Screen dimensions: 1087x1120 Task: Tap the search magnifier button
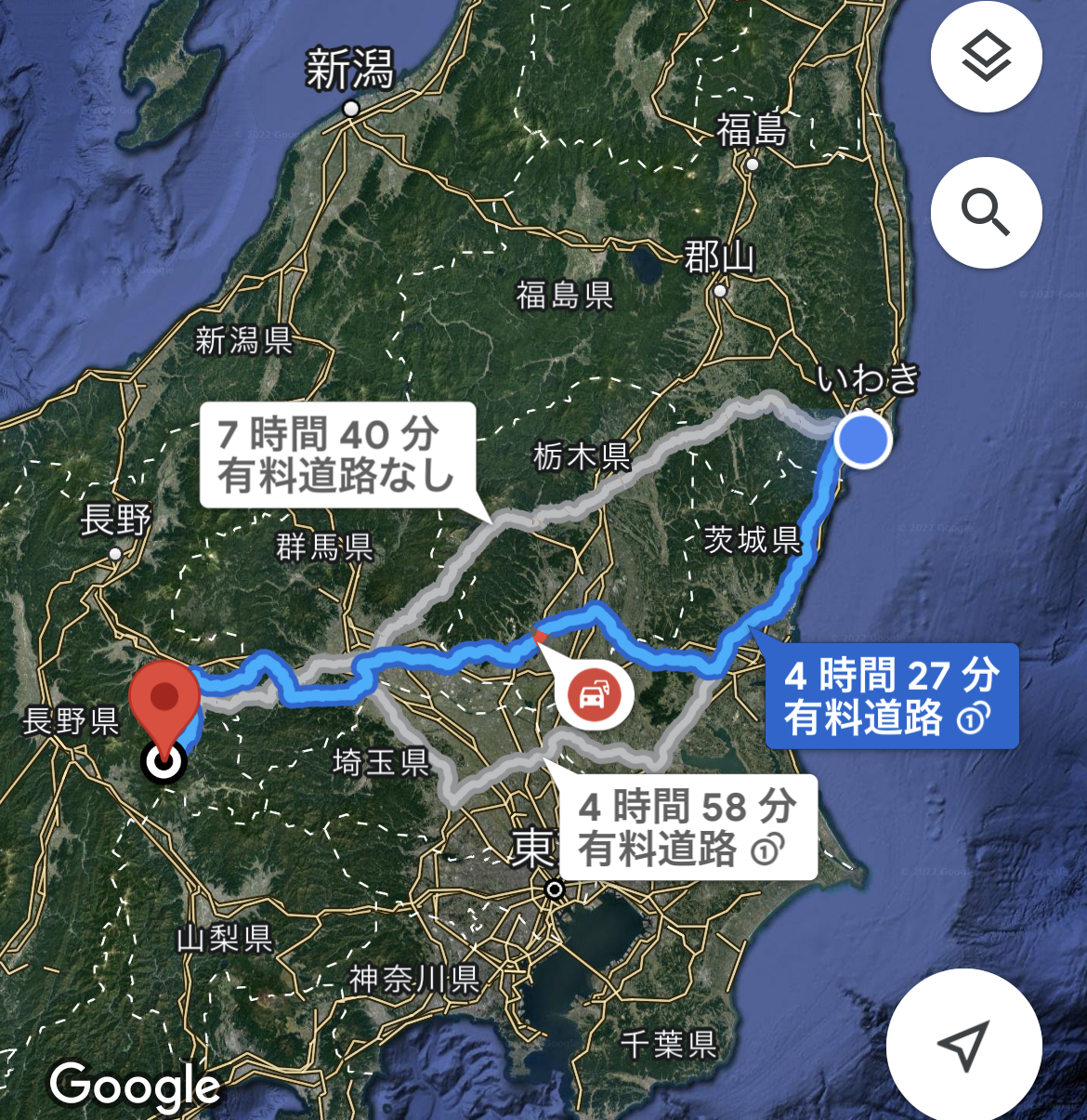[x=986, y=213]
